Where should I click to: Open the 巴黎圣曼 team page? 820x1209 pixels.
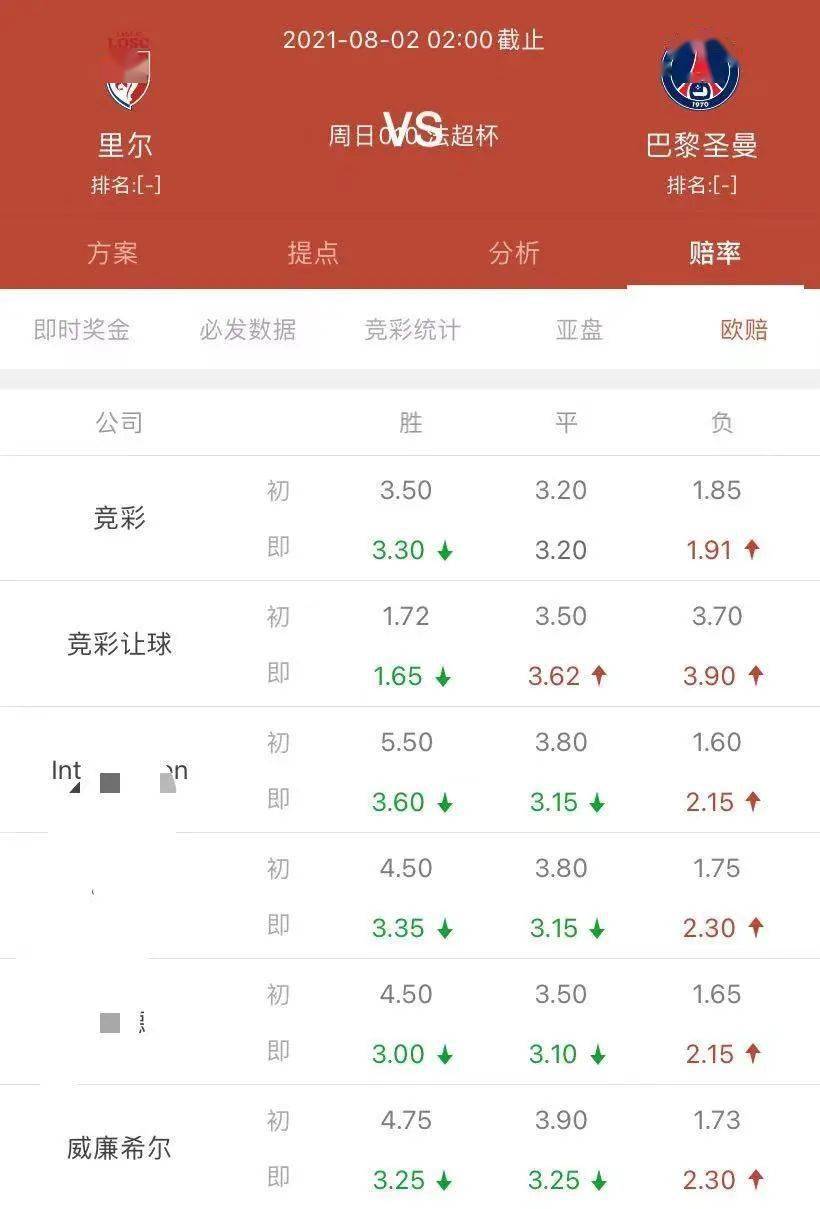701,145
